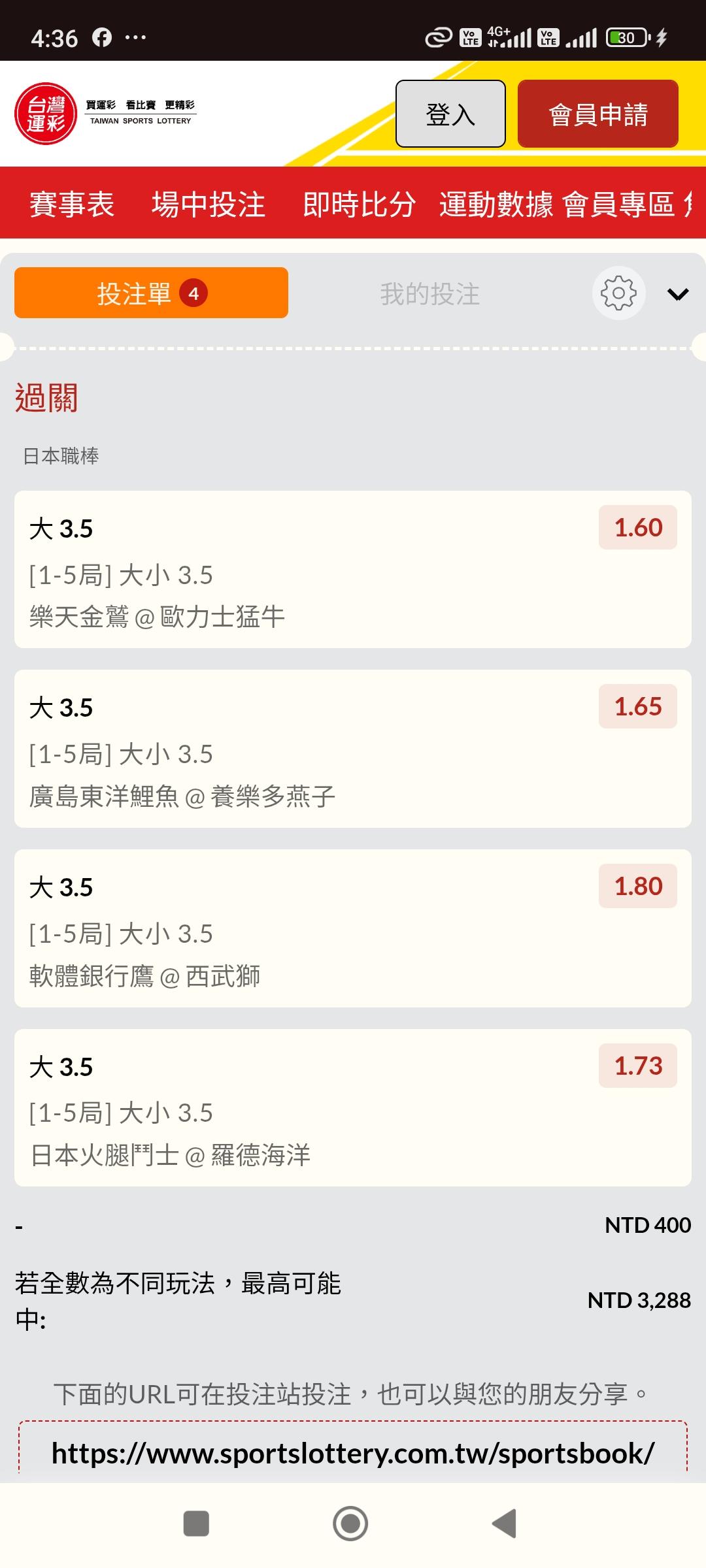Switch to 我的投注 my bets tab

[x=430, y=294]
